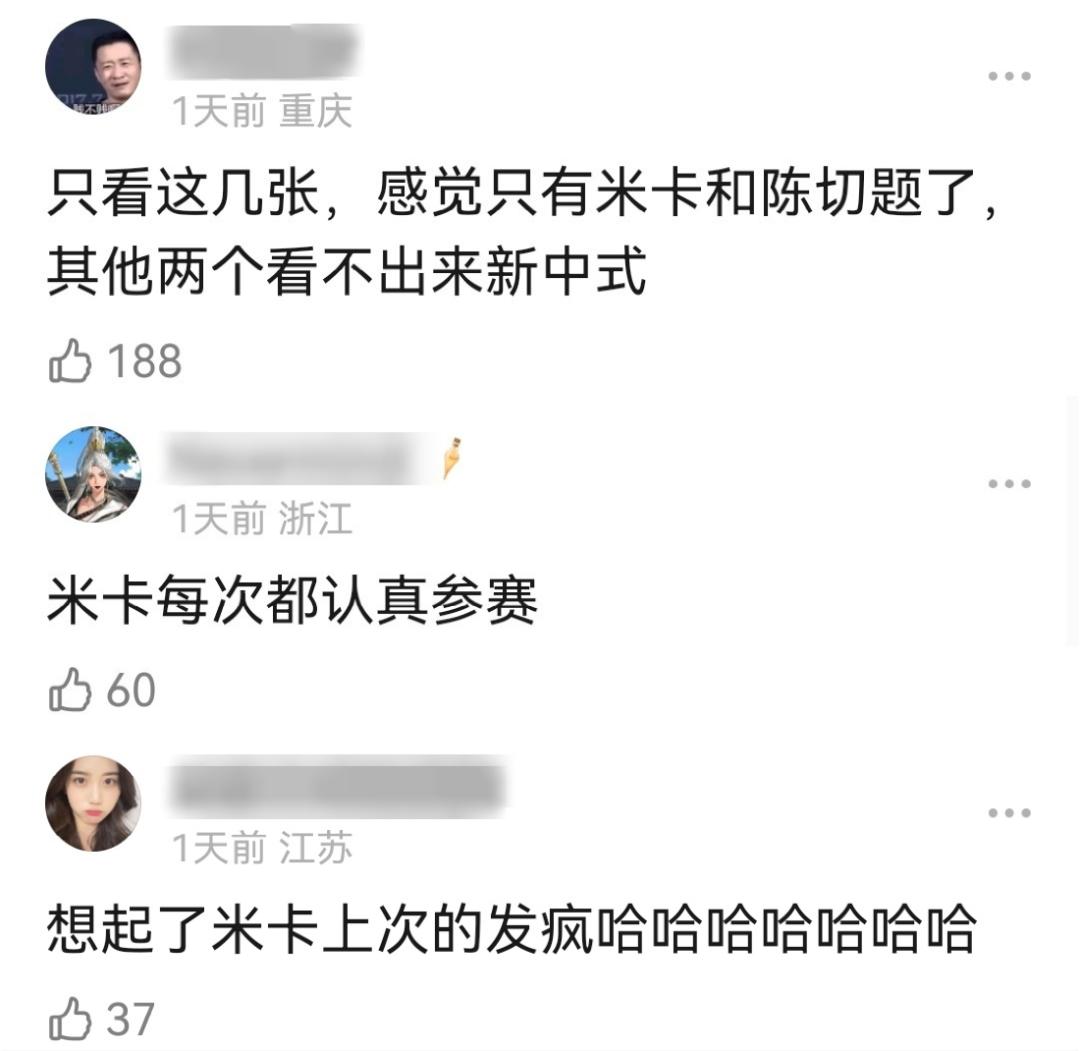The width and height of the screenshot is (1080, 1051).
Task: Like the Jiangsu comment with 37 likes
Action: pos(70,1021)
